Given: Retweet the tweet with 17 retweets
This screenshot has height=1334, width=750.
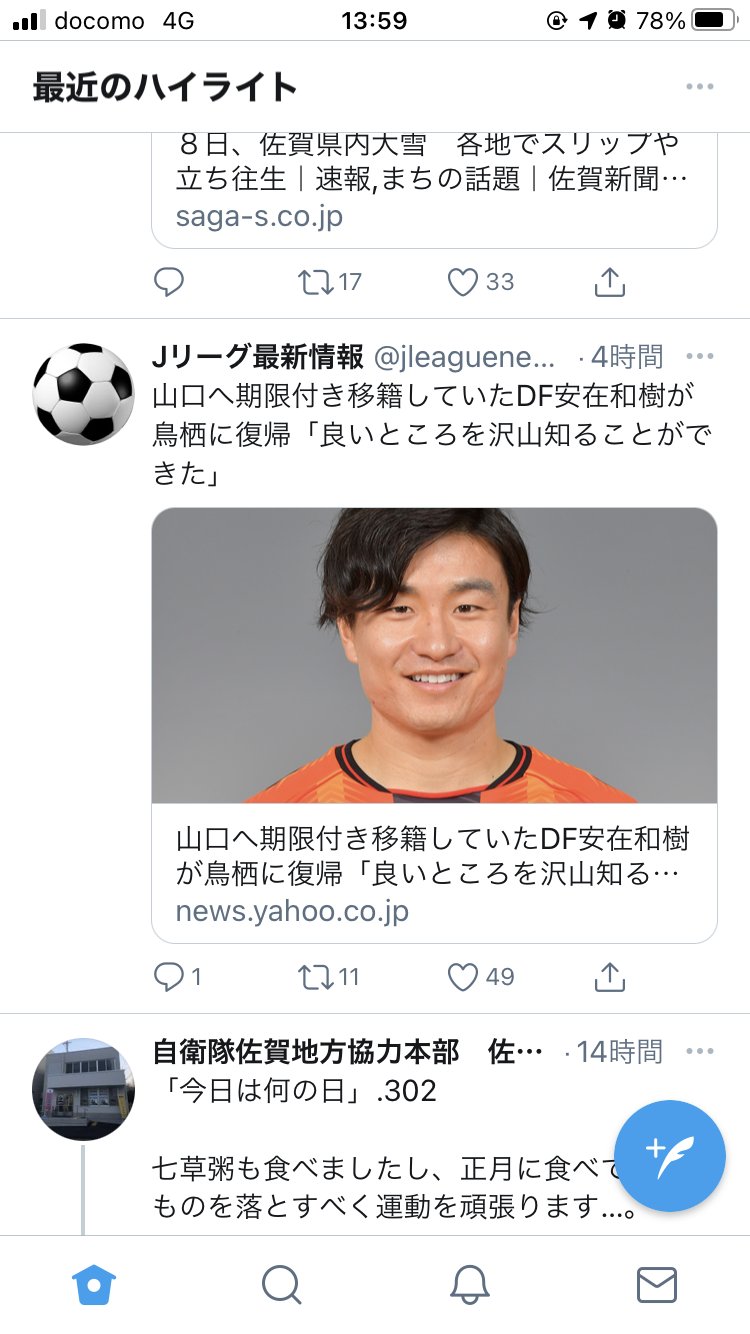Looking at the screenshot, I should click(330, 283).
